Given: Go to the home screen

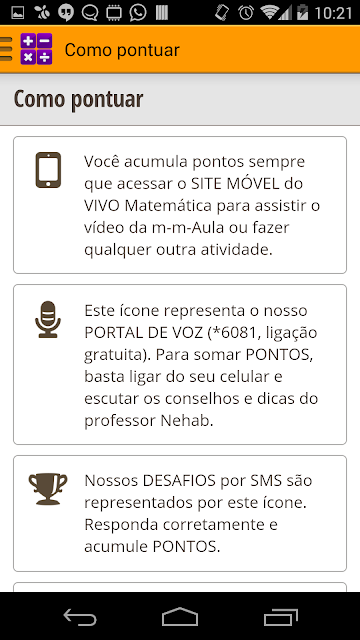Looking at the screenshot, I should pos(180,617).
